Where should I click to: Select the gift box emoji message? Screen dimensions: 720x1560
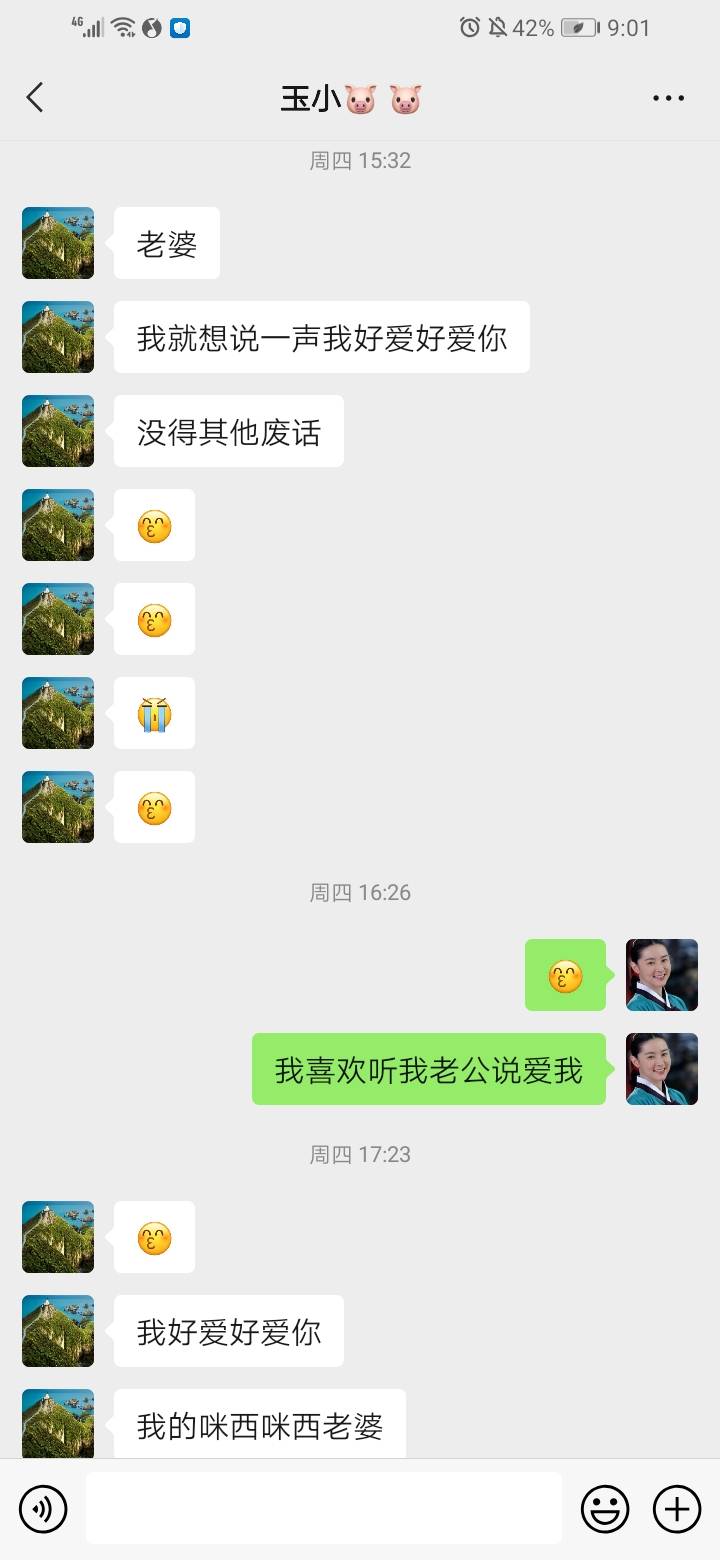pos(153,712)
